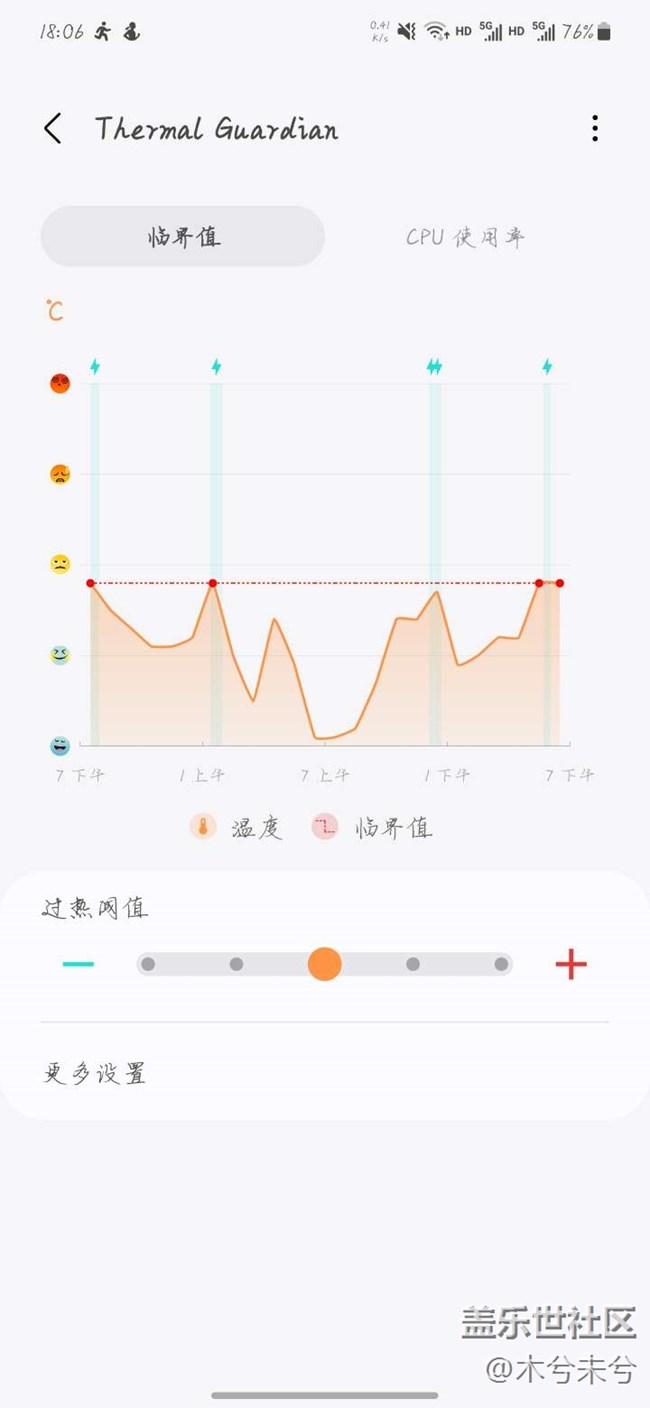Toggle the 温度 legend item
650x1408 pixels.
point(236,827)
